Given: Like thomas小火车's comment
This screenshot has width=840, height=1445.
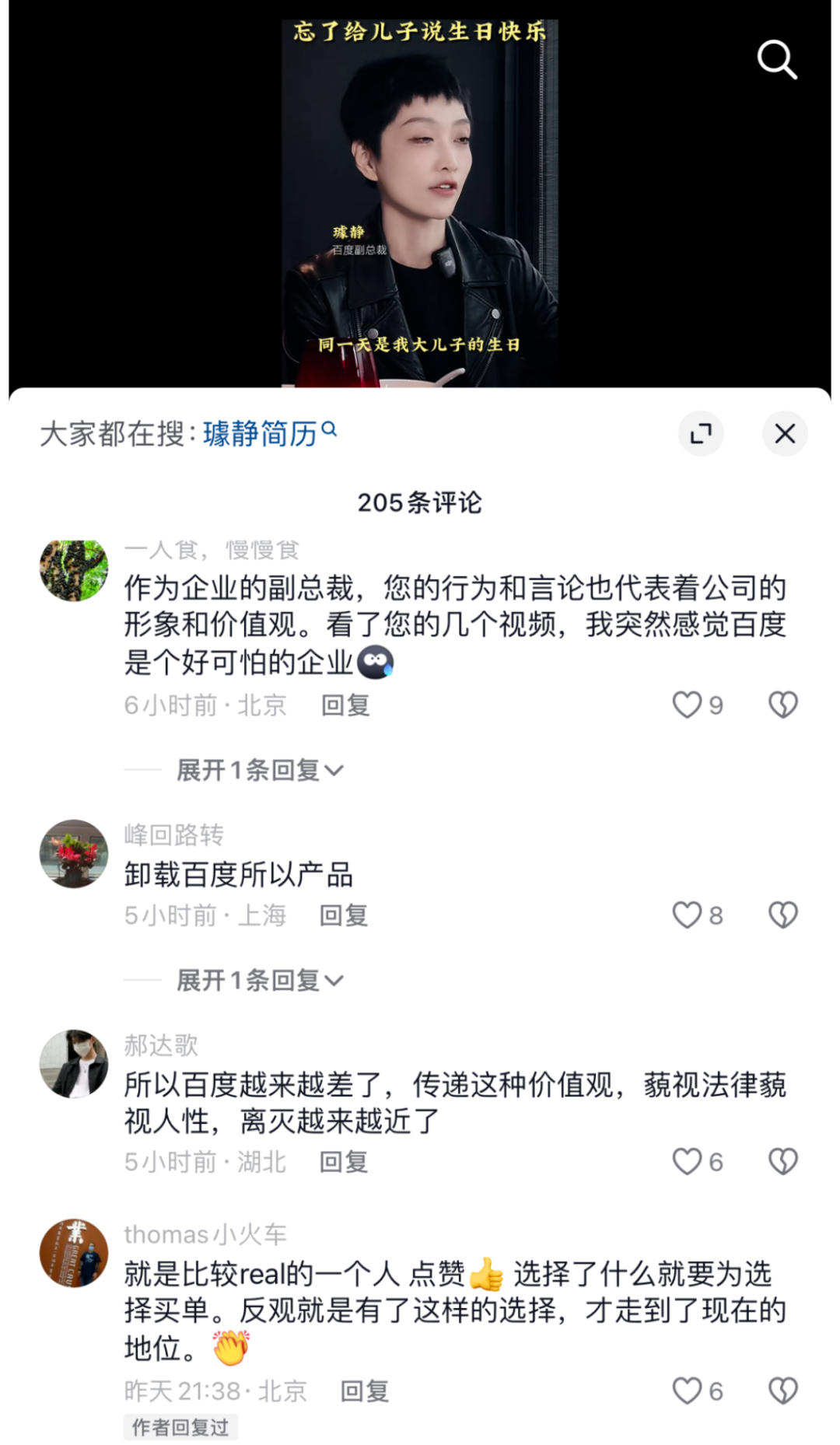Looking at the screenshot, I should tap(687, 1391).
